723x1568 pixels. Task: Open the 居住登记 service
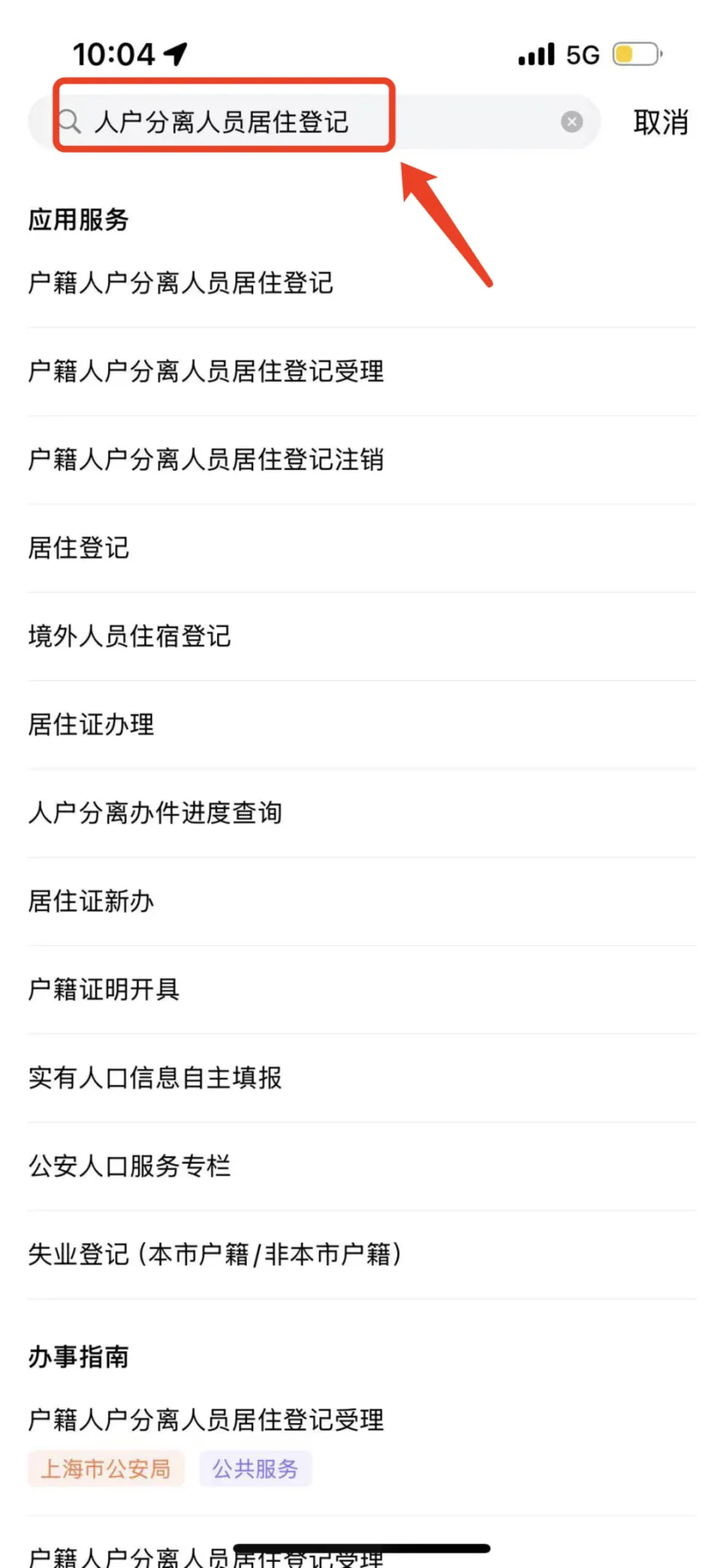point(79,548)
